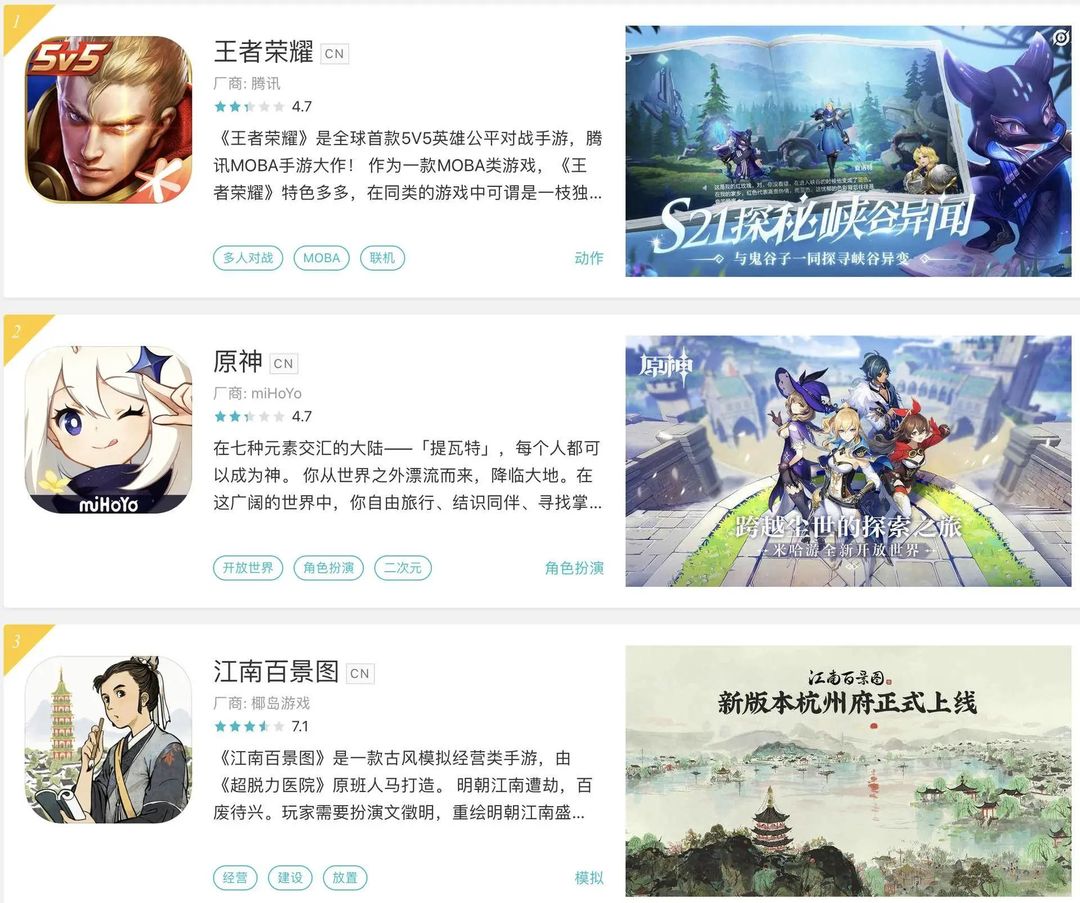Select the MOBA tag

pyautogui.click(x=322, y=258)
